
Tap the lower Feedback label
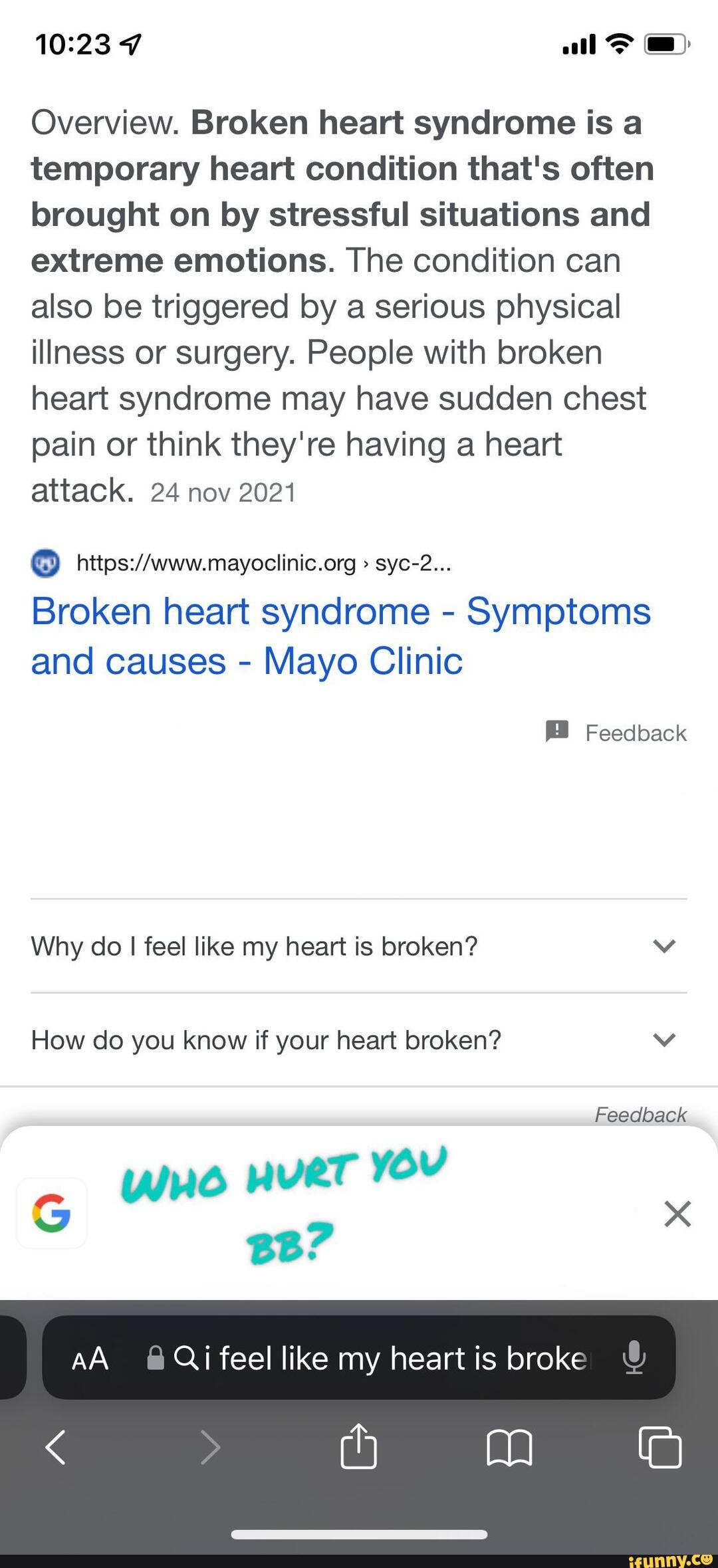click(x=640, y=1115)
